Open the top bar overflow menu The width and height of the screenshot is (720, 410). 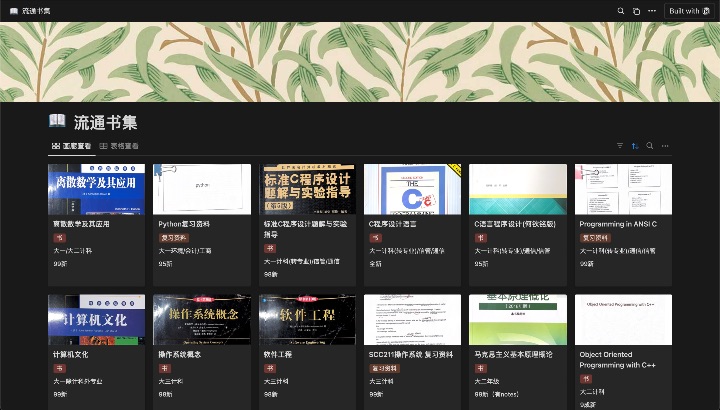pos(652,11)
